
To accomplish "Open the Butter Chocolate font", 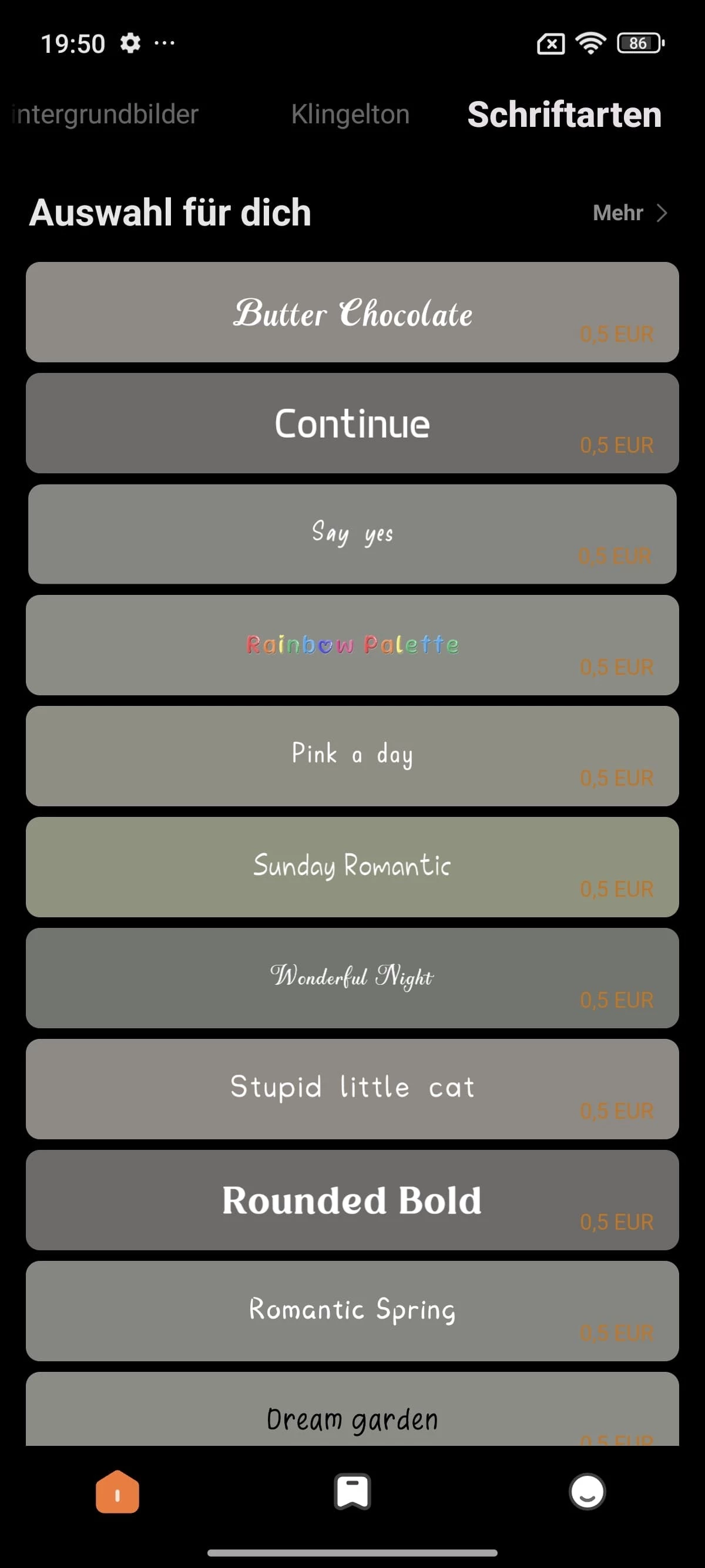I will pyautogui.click(x=352, y=312).
